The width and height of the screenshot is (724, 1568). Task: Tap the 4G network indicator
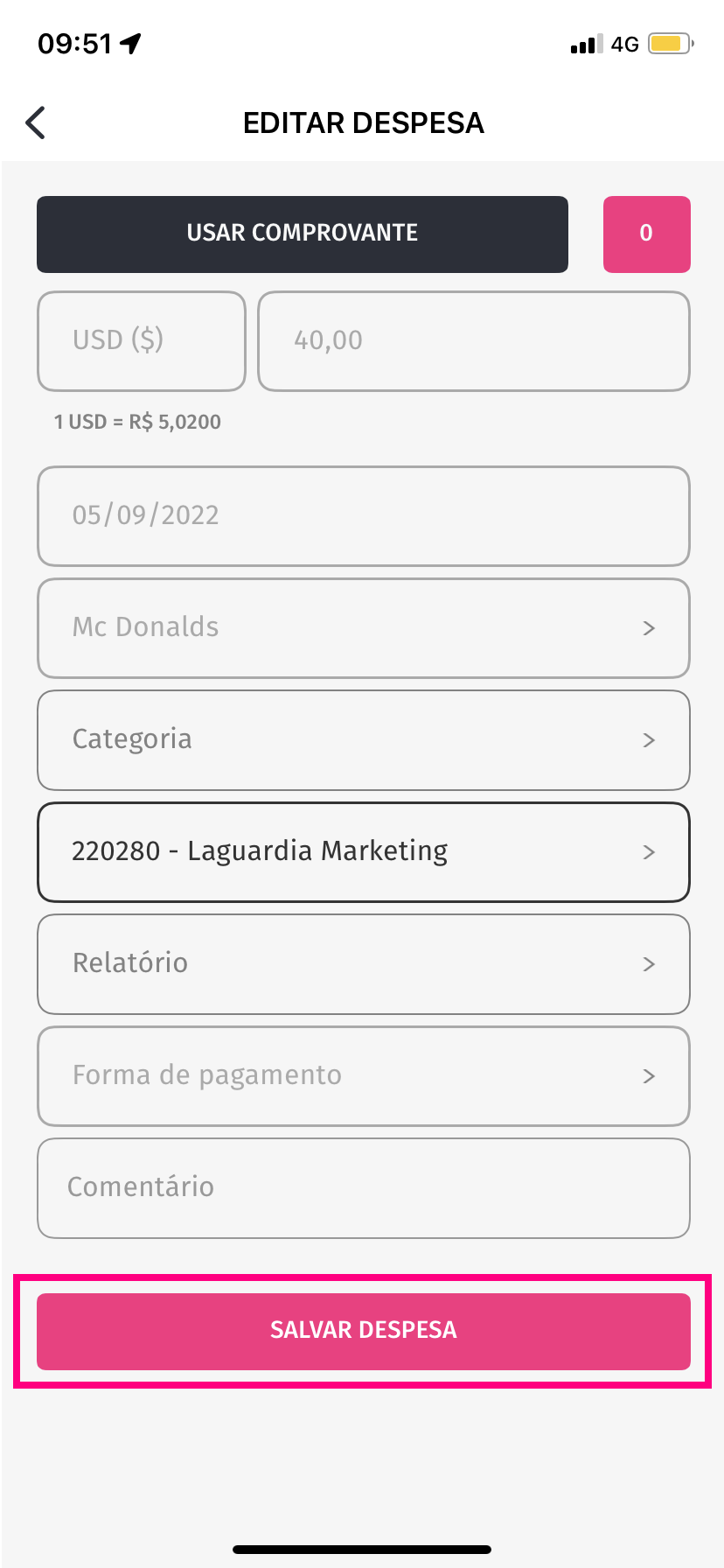coord(624,42)
